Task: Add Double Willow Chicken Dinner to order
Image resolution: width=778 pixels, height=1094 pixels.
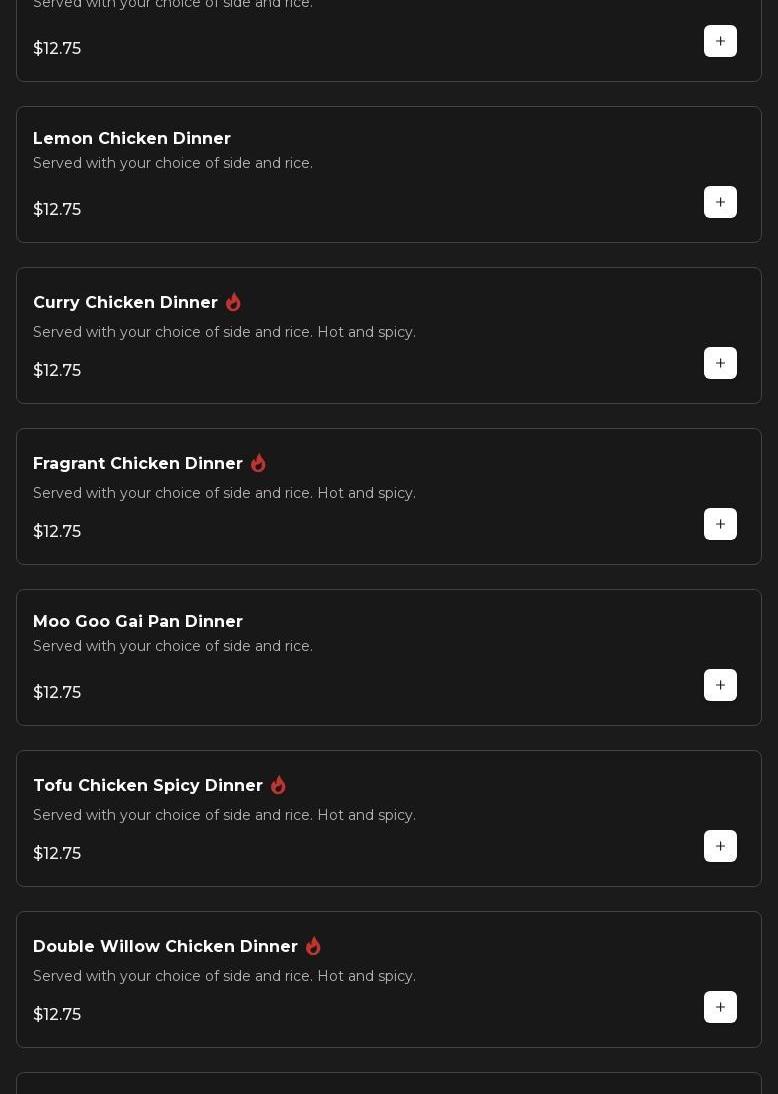Action: [x=720, y=1007]
